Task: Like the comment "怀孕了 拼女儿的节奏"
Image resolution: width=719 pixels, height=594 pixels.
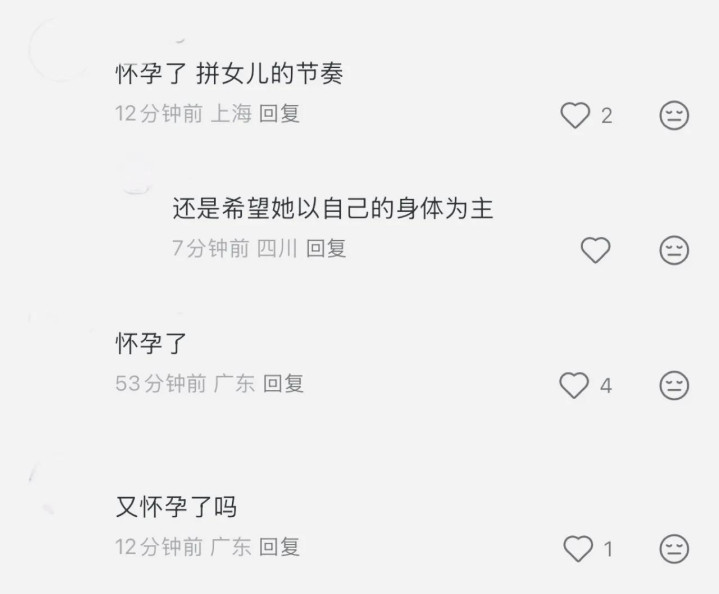Action: click(x=575, y=115)
